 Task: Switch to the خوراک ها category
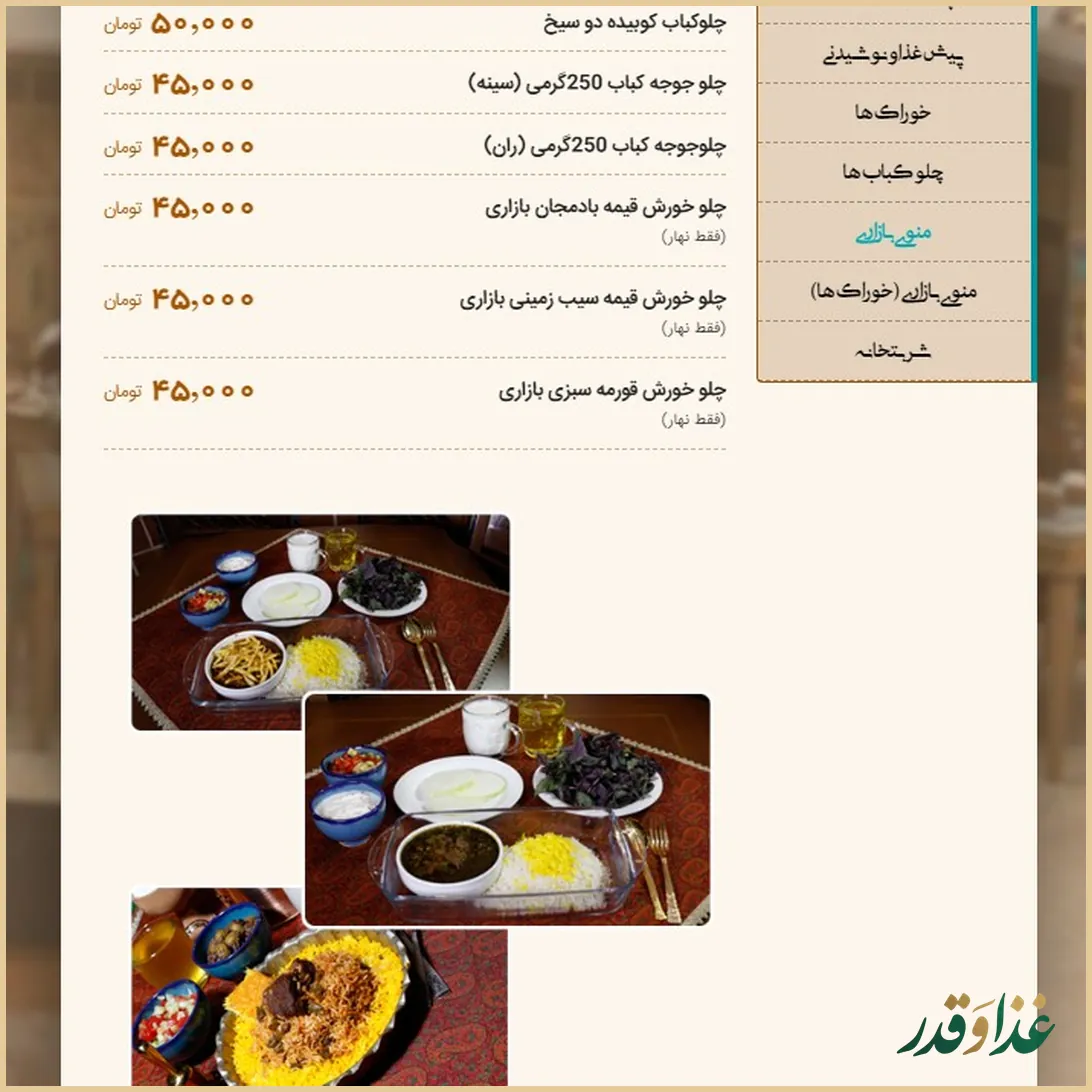893,113
